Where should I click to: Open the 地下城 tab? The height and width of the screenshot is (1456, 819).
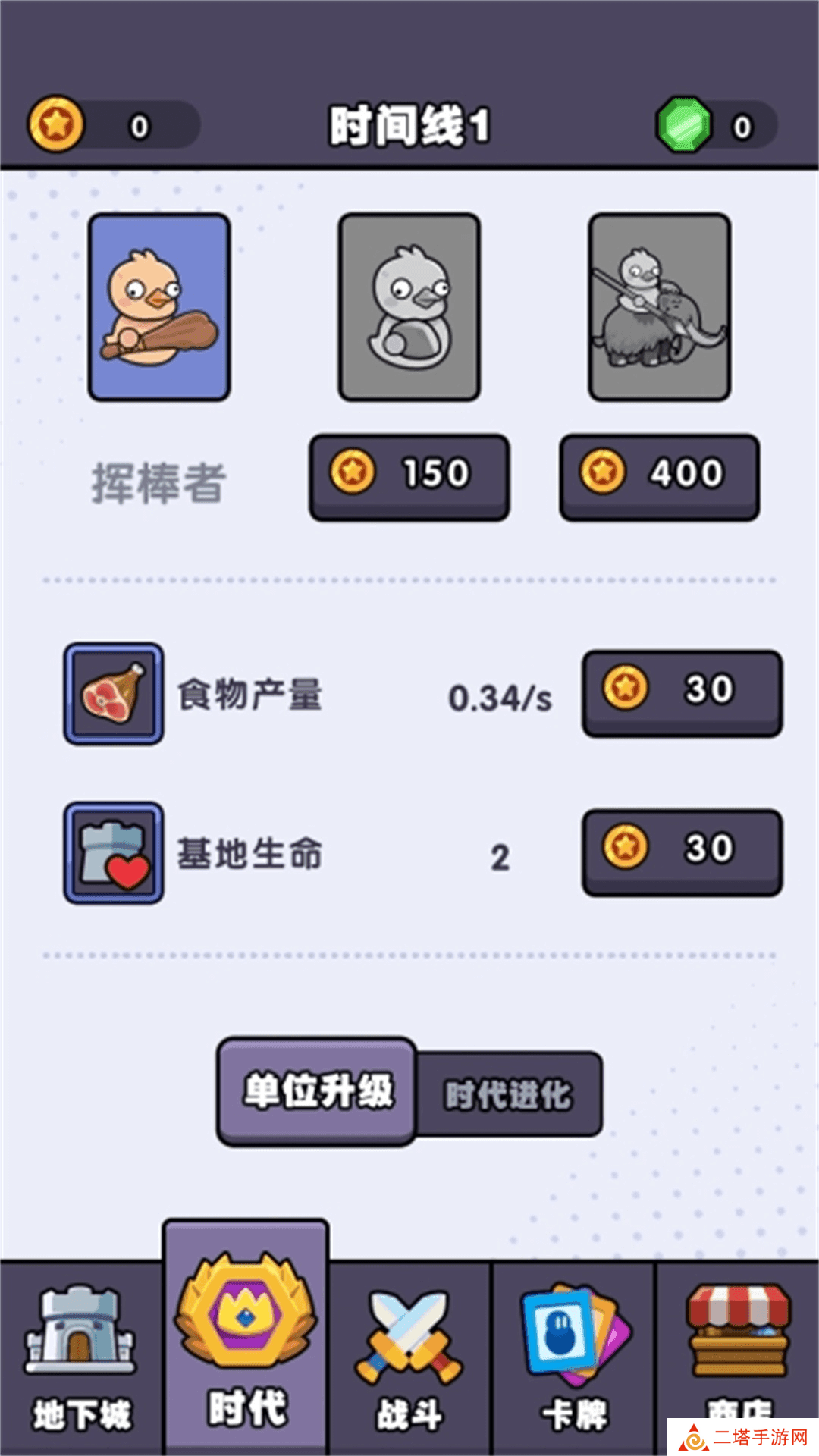(80, 1357)
